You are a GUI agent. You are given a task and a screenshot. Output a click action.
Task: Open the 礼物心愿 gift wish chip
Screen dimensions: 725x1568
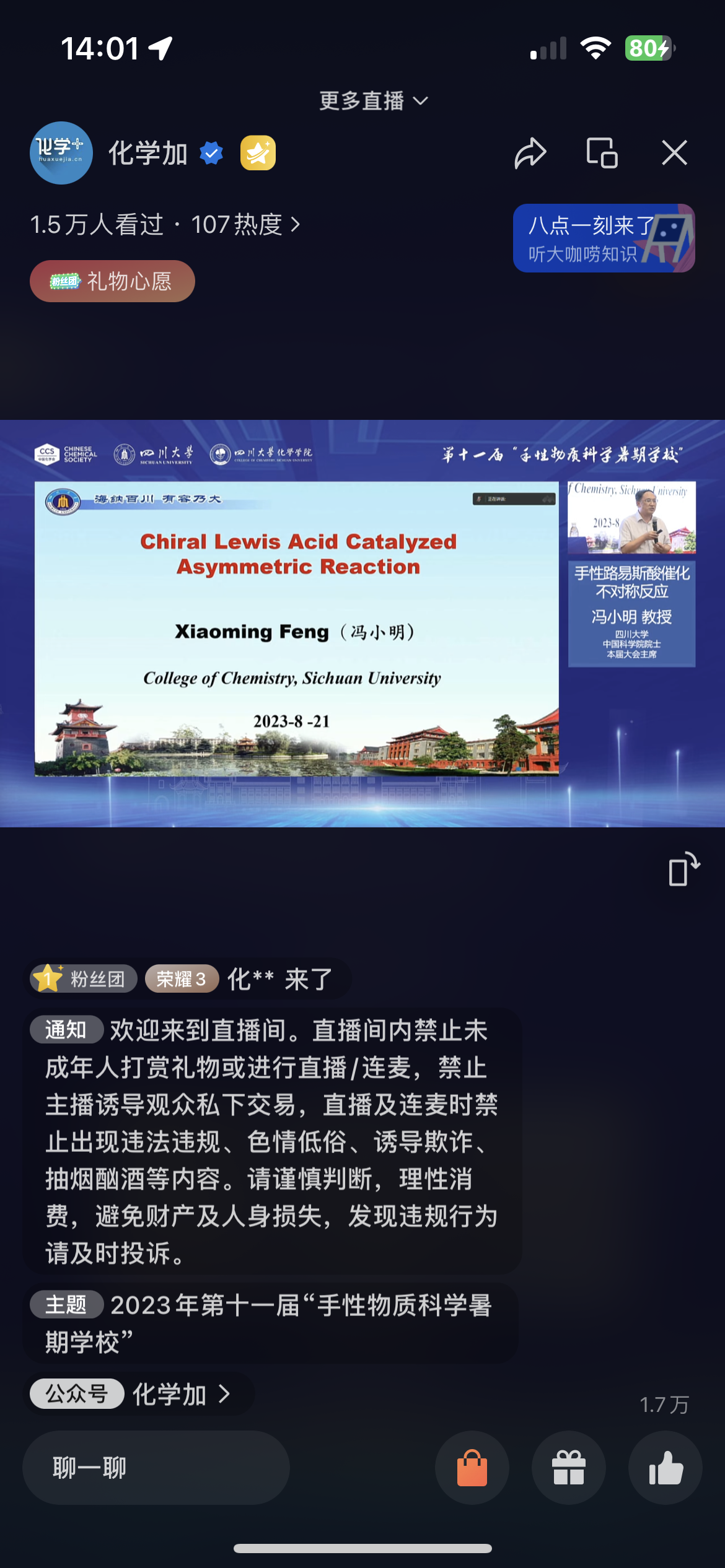point(112,282)
